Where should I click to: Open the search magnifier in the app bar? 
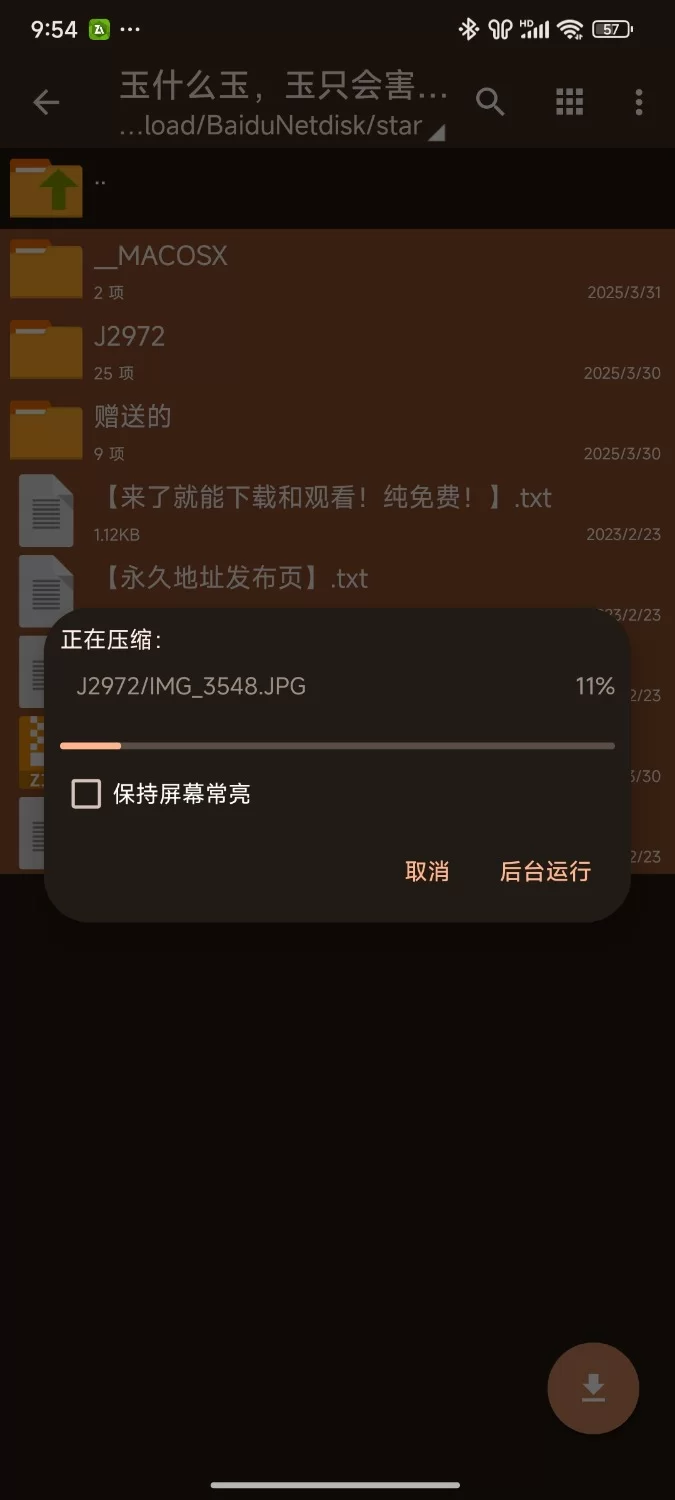490,102
